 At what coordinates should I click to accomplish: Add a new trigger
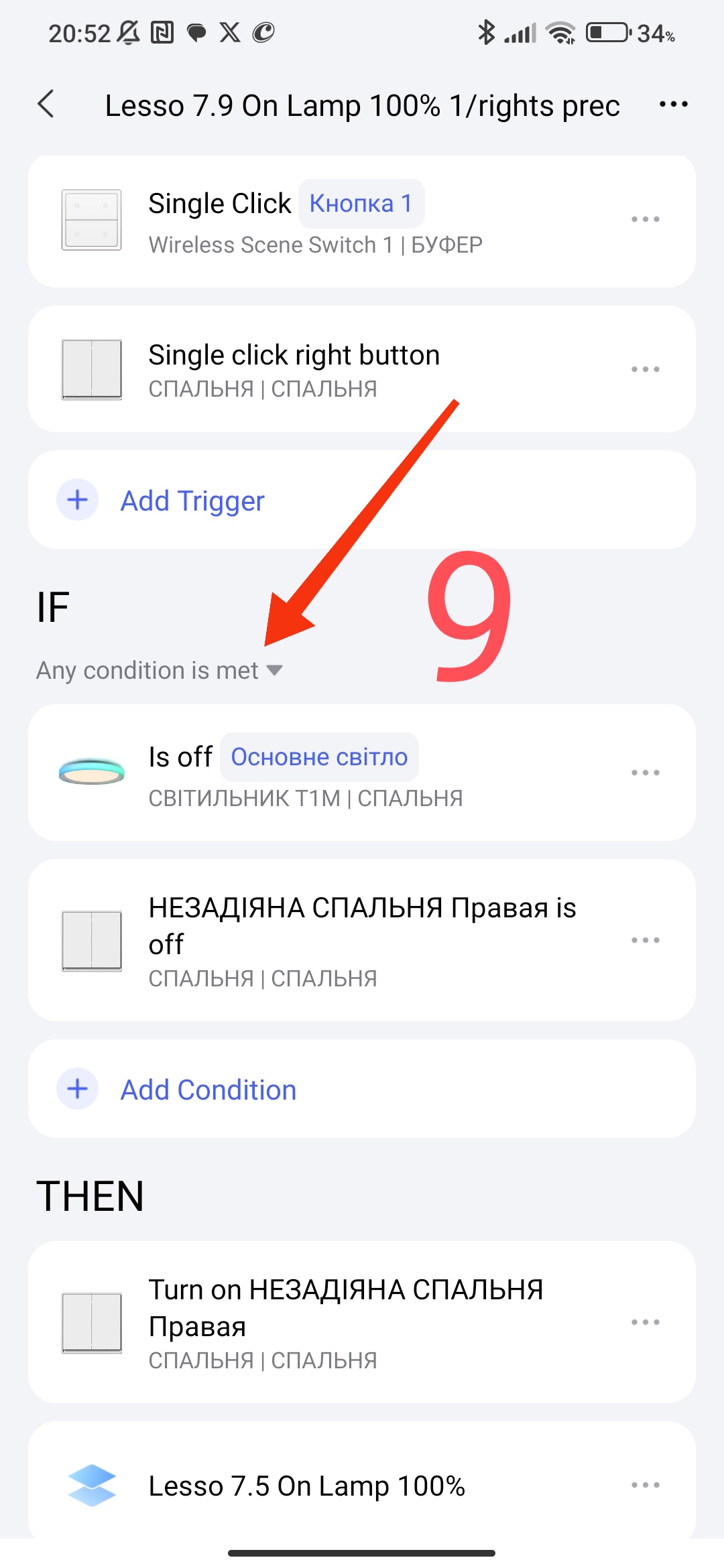coord(192,501)
